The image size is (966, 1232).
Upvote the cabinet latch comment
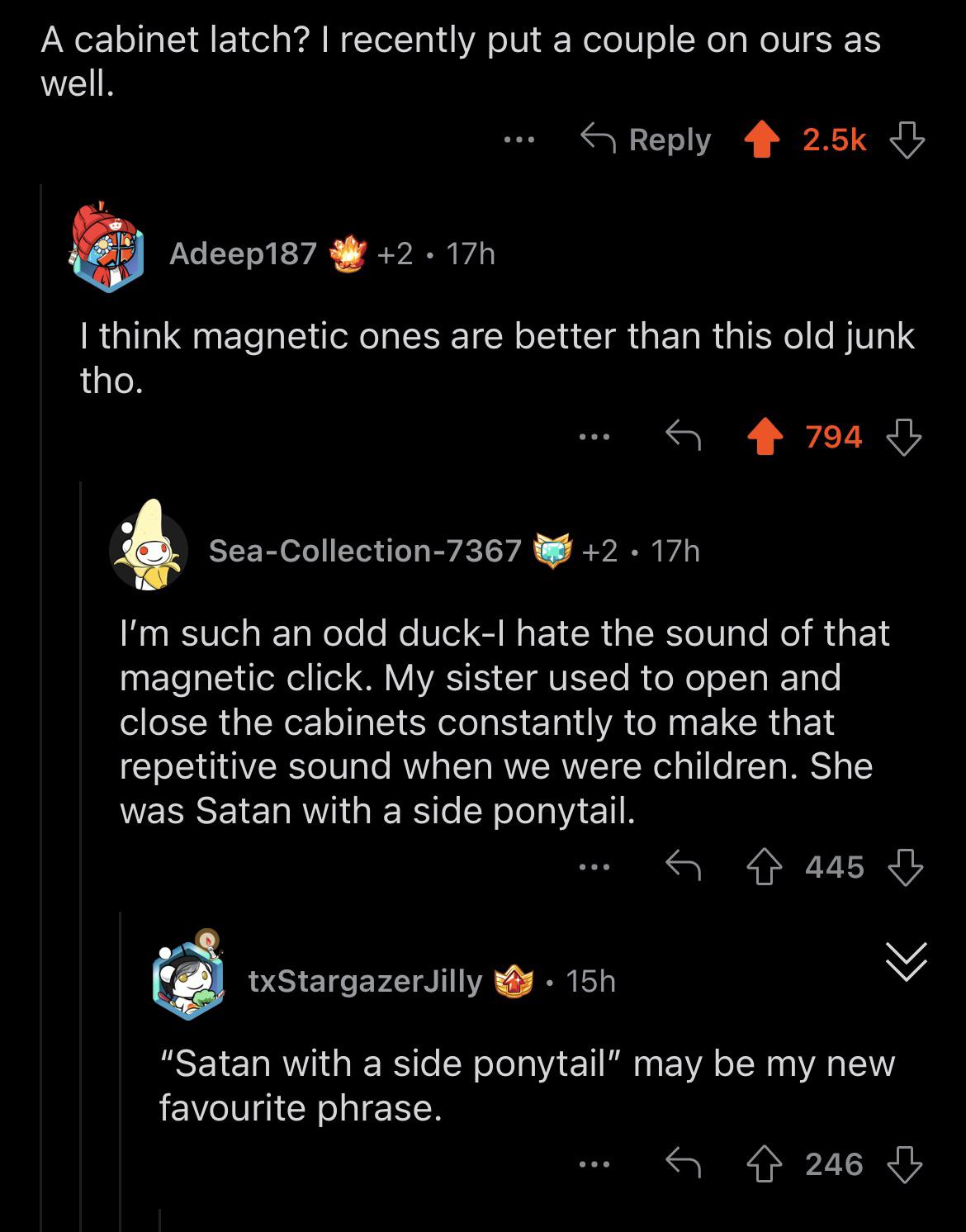764,140
